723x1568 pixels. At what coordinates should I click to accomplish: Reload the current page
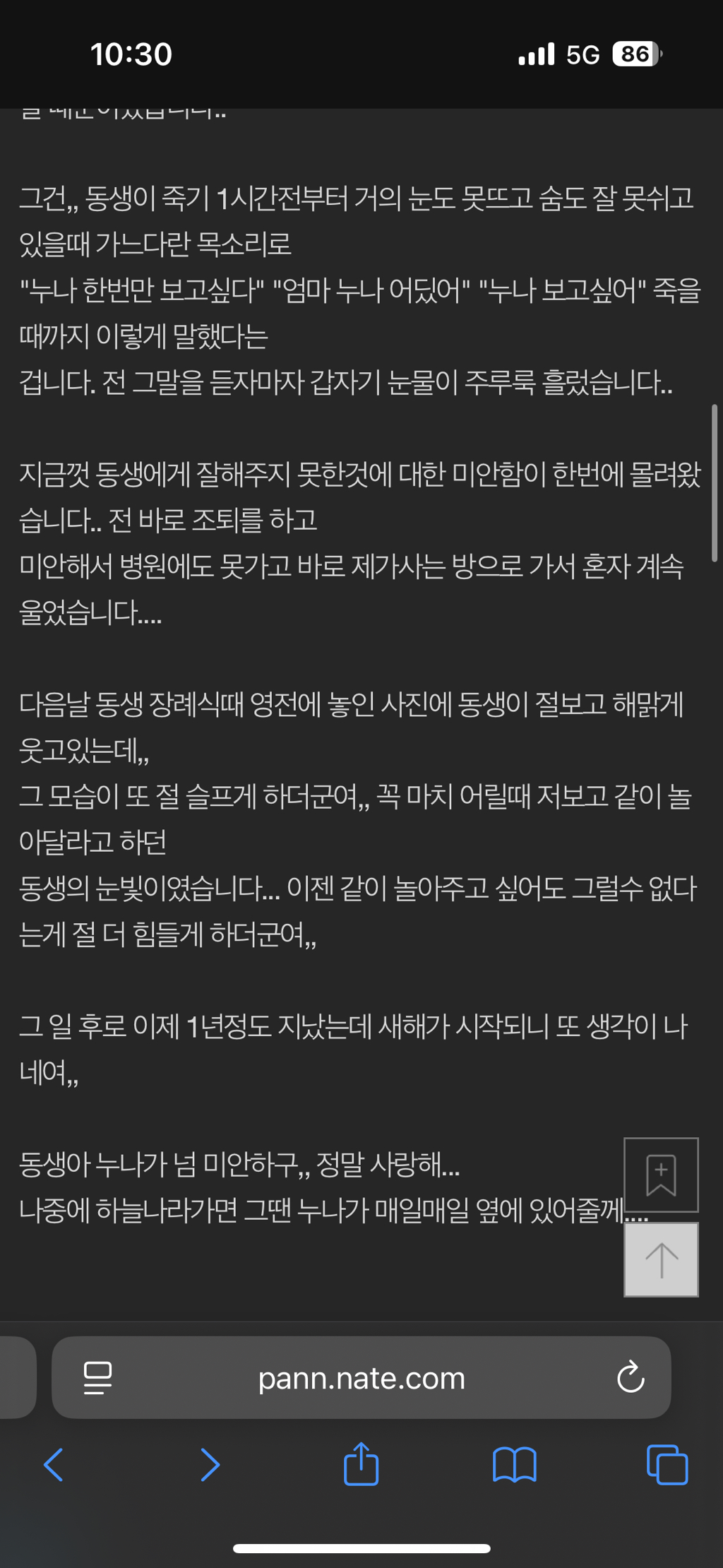pyautogui.click(x=631, y=1377)
